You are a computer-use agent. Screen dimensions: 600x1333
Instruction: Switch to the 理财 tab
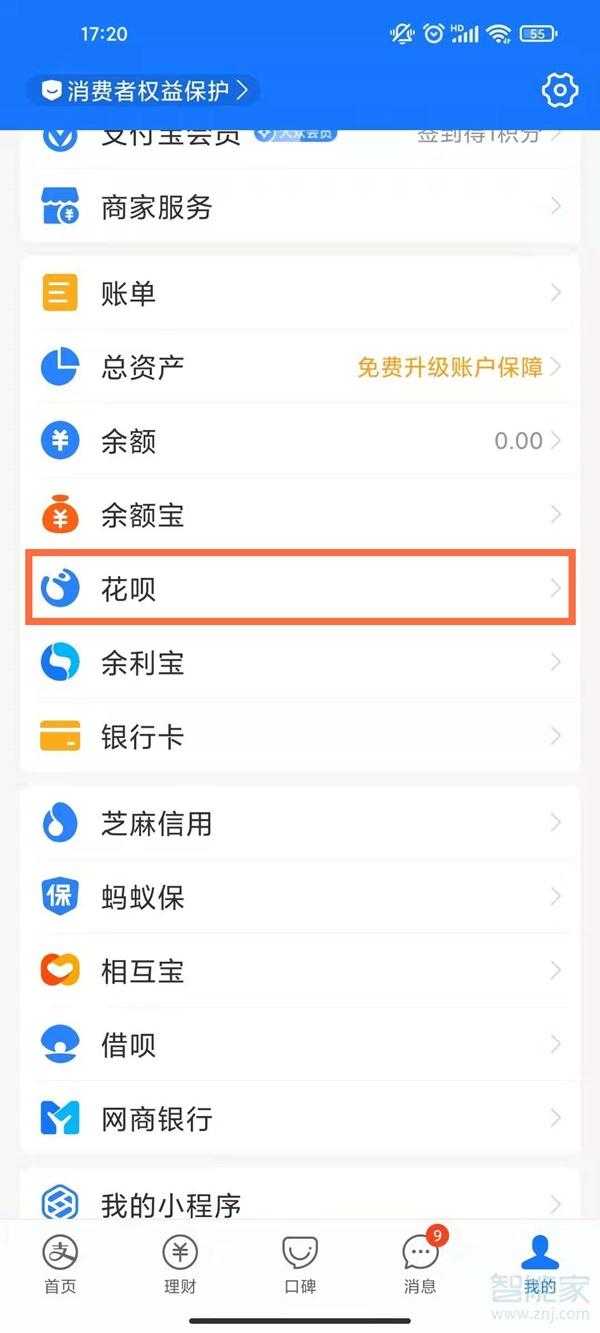[180, 1265]
